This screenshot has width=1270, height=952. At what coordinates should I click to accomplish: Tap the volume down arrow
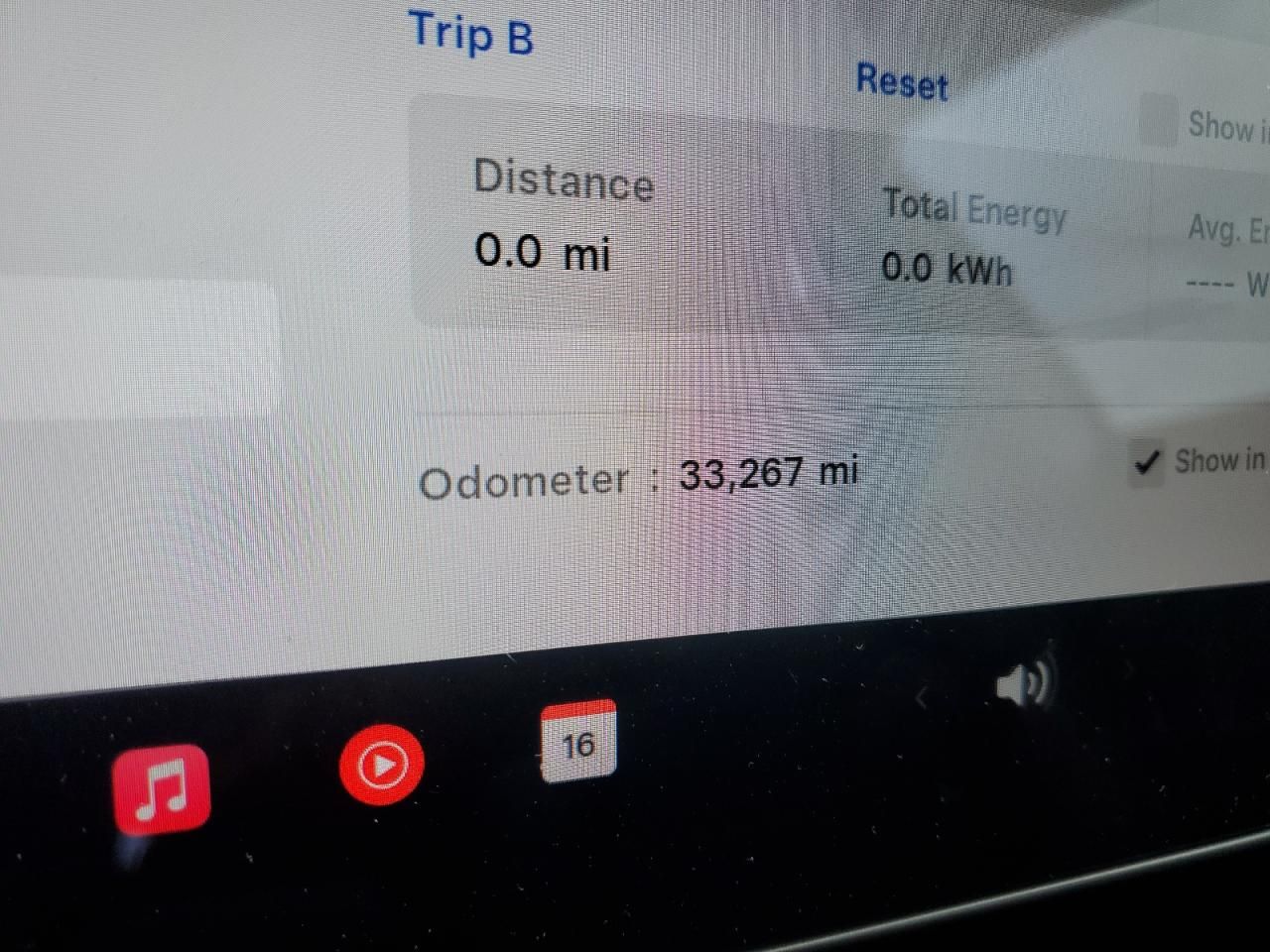pyautogui.click(x=921, y=699)
